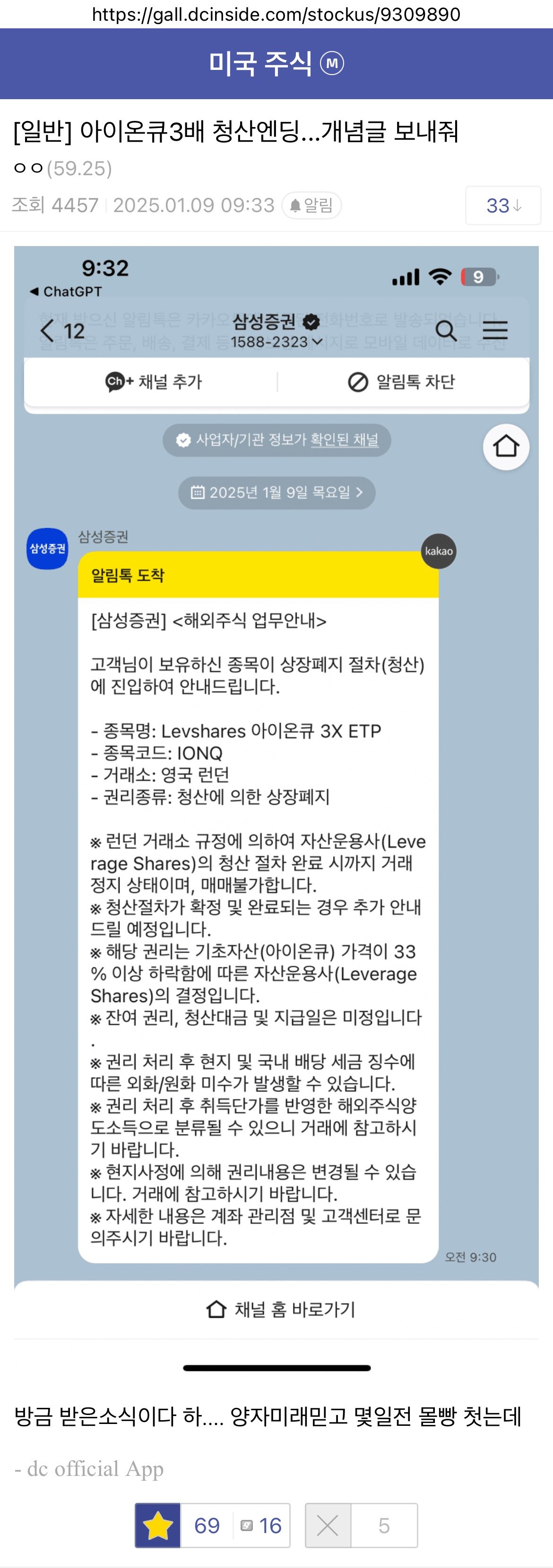Open the 미국 주식 gallery header
Image resolution: width=553 pixels, height=1568 pixels.
coord(275,63)
